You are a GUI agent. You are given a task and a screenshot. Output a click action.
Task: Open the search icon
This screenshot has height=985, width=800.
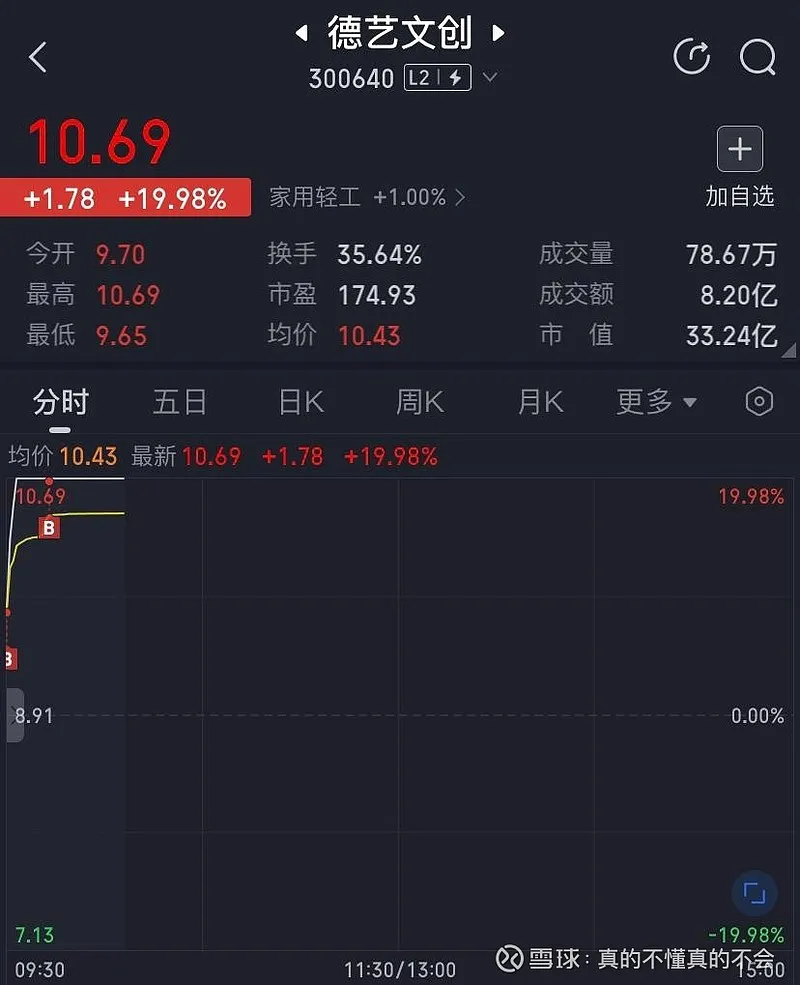click(757, 57)
